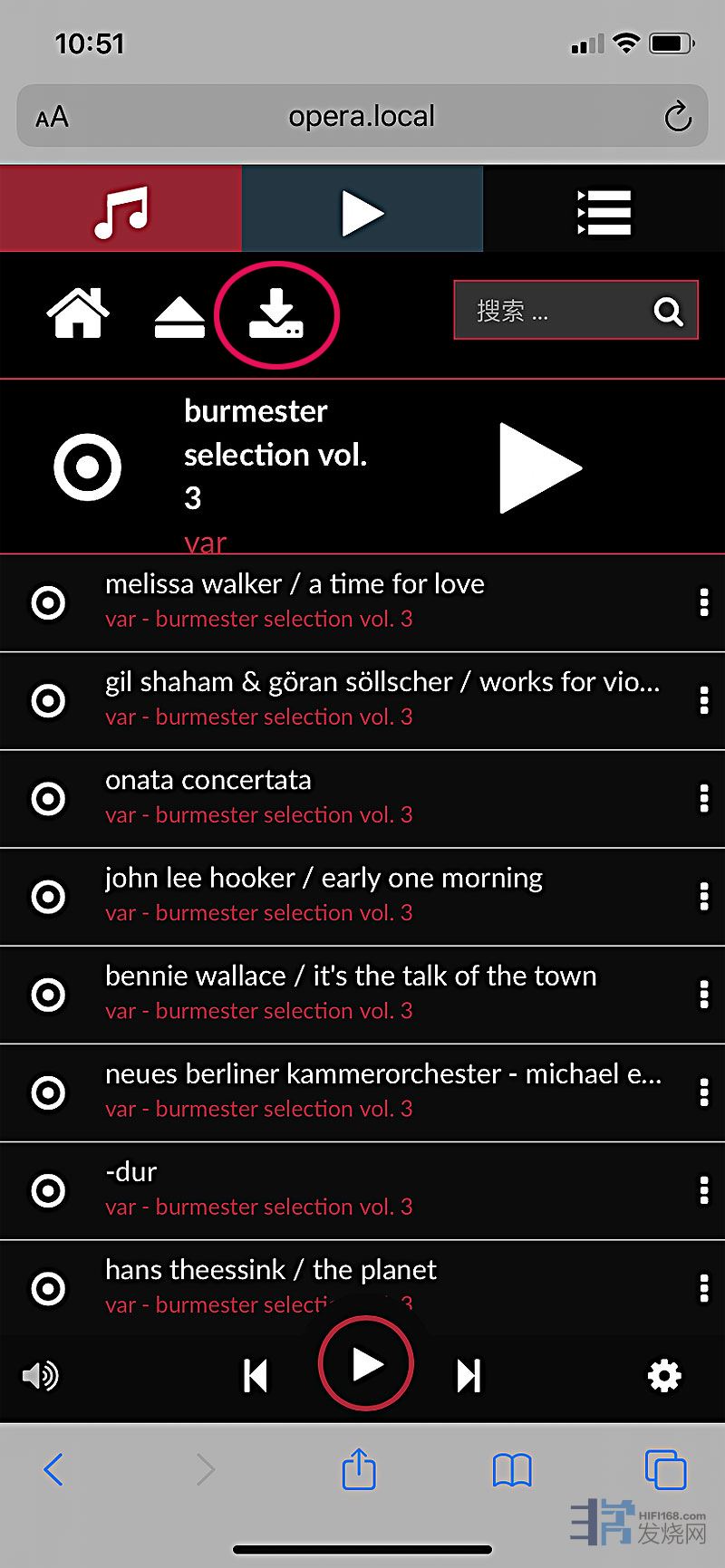Tap the circled rip-to-drive icon
Image resolution: width=725 pixels, height=1568 pixels.
276,315
